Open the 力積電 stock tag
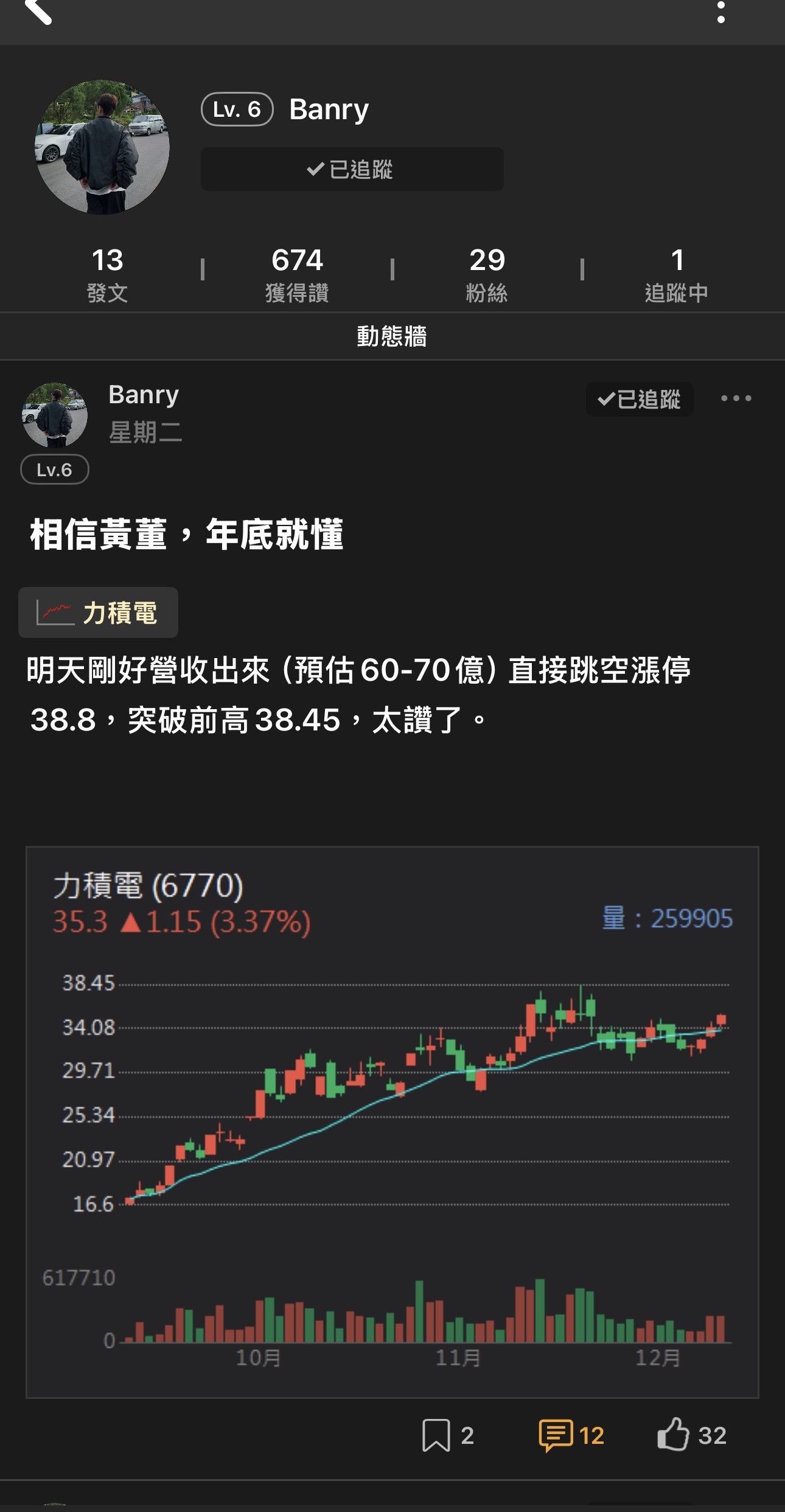The width and height of the screenshot is (785, 1512). [x=99, y=612]
